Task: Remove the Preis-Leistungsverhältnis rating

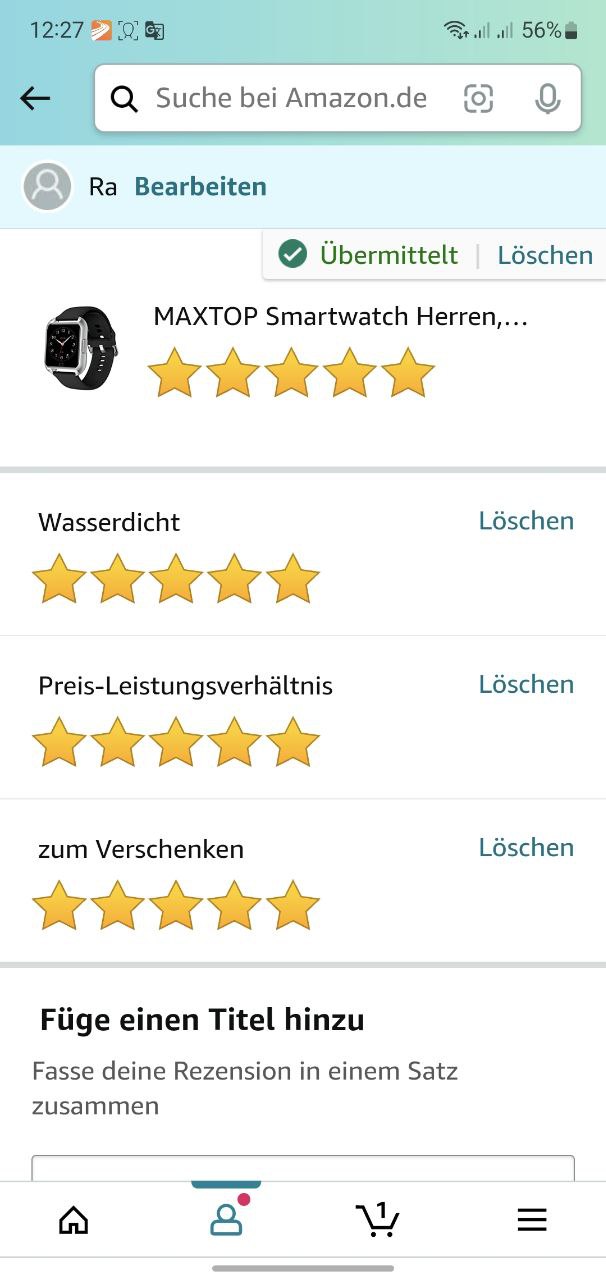Action: [526, 685]
